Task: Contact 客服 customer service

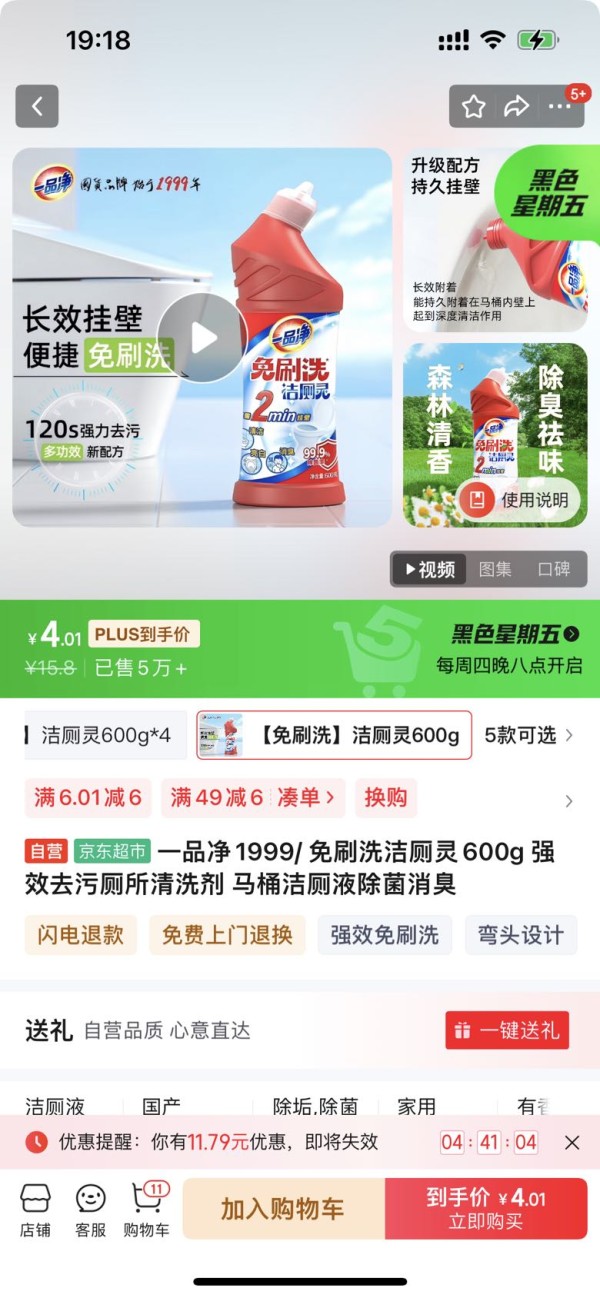Action: (x=91, y=1209)
